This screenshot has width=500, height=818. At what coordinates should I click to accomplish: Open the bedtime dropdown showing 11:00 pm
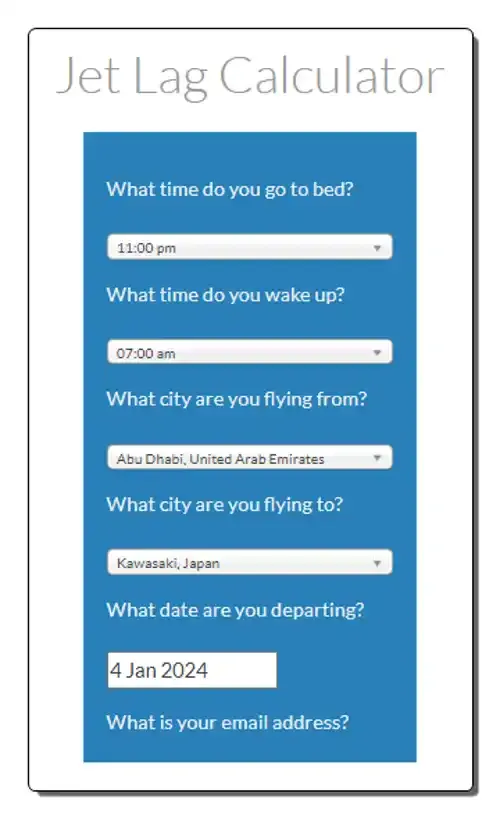(x=249, y=247)
